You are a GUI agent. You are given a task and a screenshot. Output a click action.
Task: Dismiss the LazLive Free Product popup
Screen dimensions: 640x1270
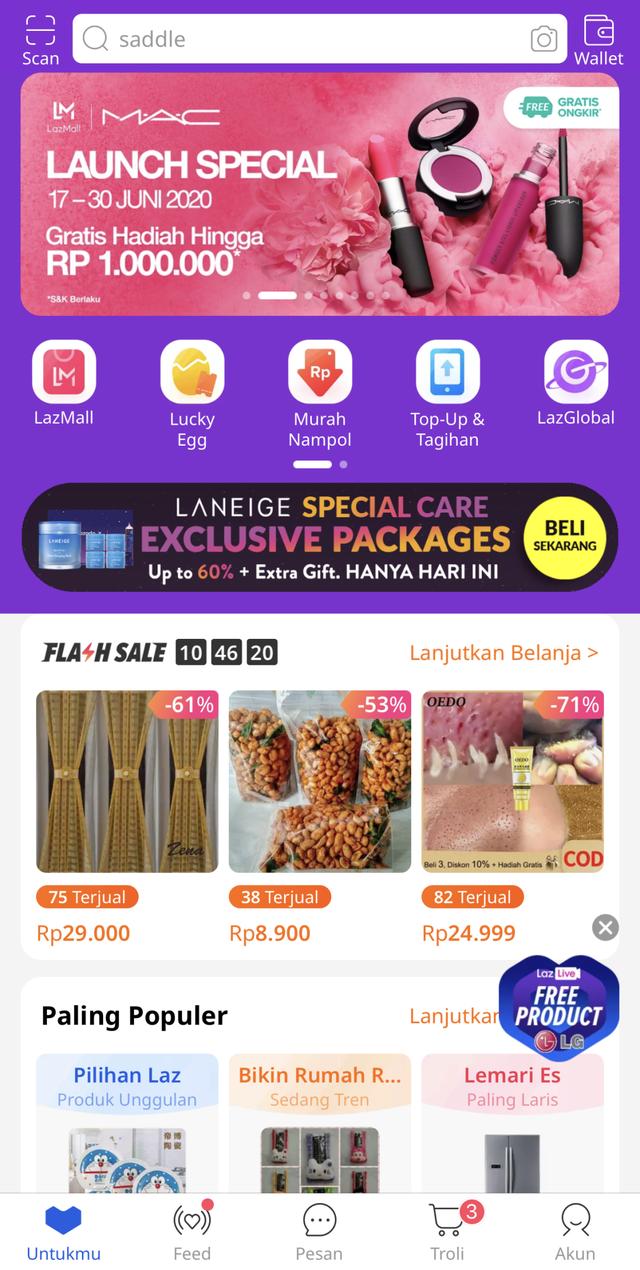coord(605,928)
